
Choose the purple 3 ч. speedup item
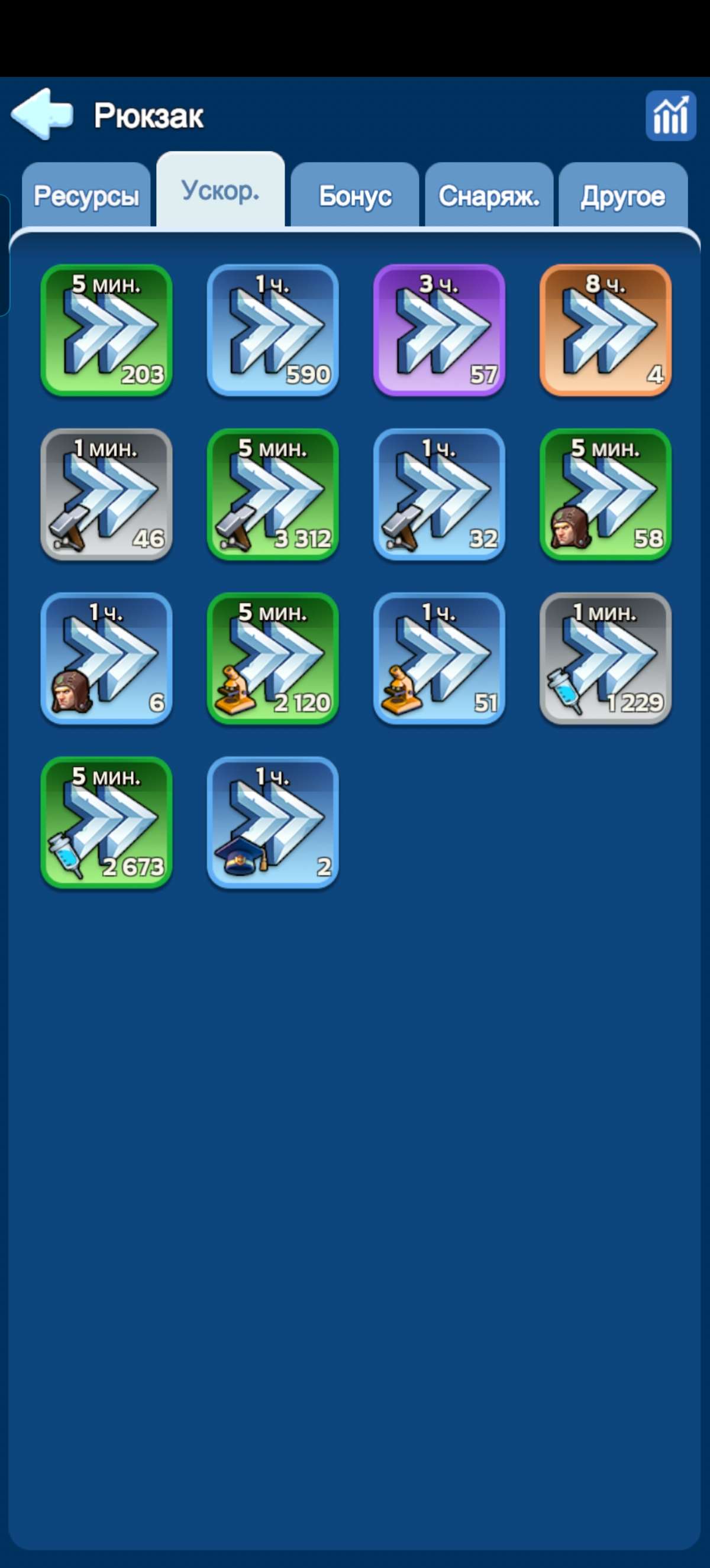pyautogui.click(x=439, y=331)
